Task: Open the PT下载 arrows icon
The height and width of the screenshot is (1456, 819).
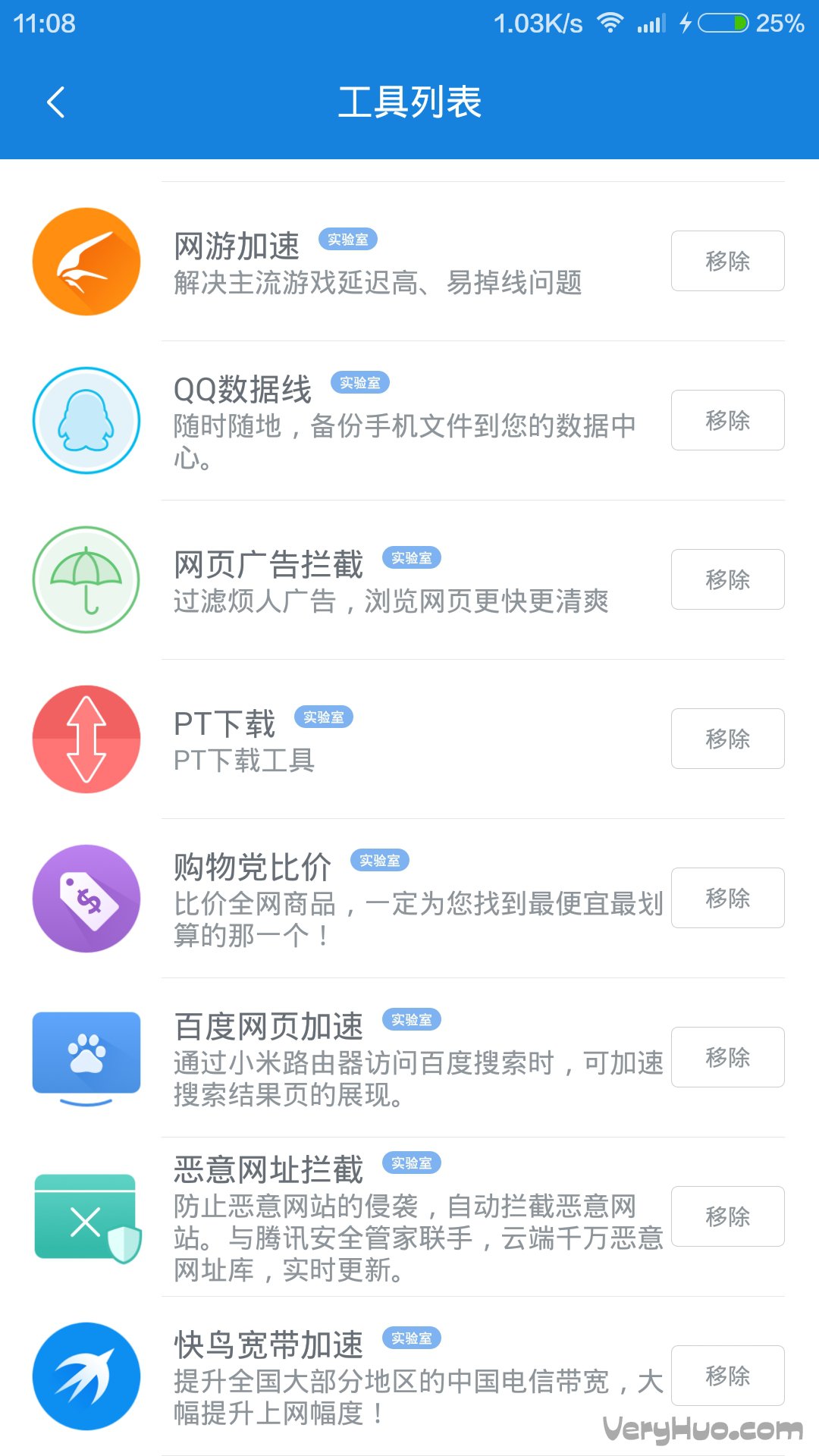Action: pyautogui.click(x=86, y=739)
